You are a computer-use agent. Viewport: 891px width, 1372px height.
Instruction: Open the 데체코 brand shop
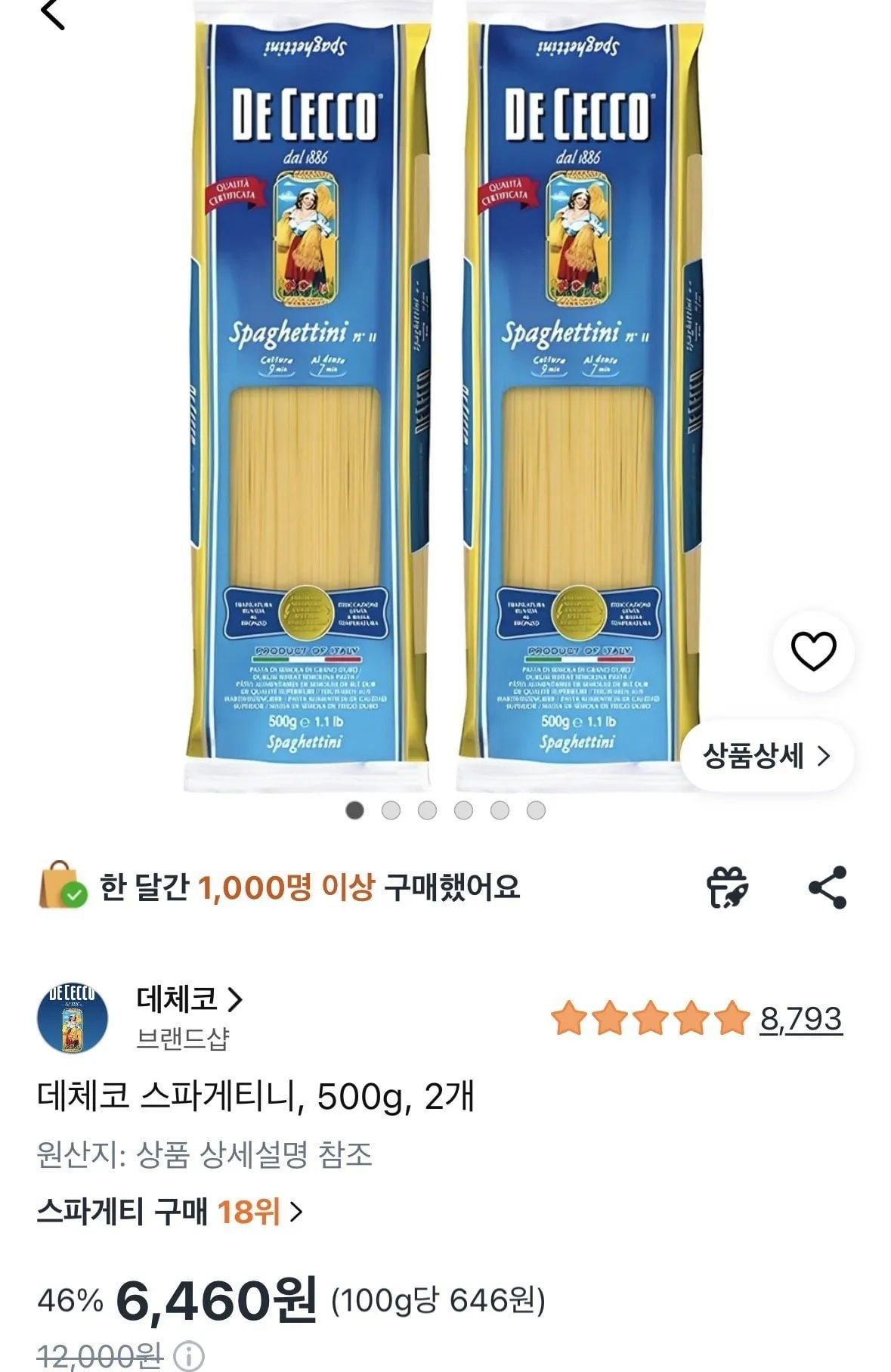click(189, 999)
